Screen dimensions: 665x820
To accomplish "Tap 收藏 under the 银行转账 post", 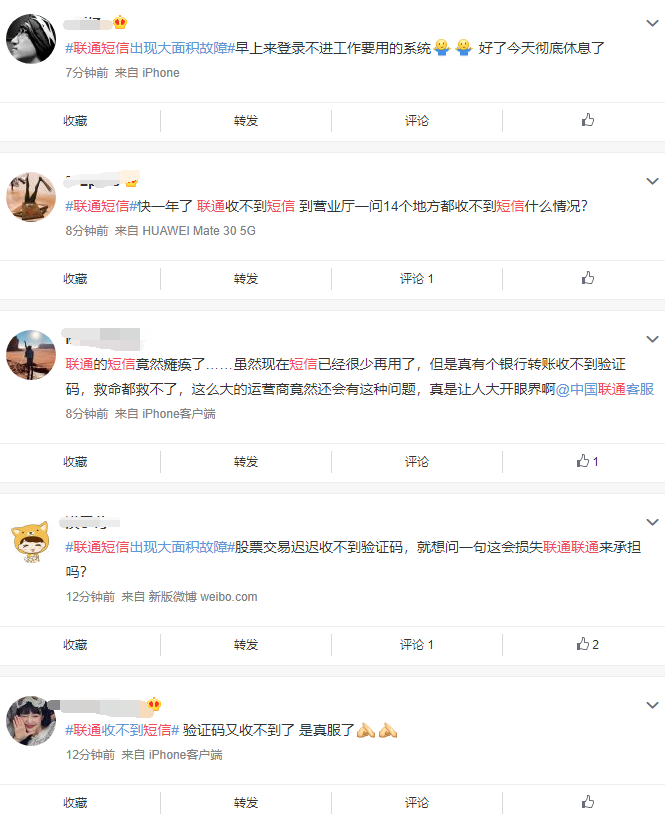I will coord(76,461).
